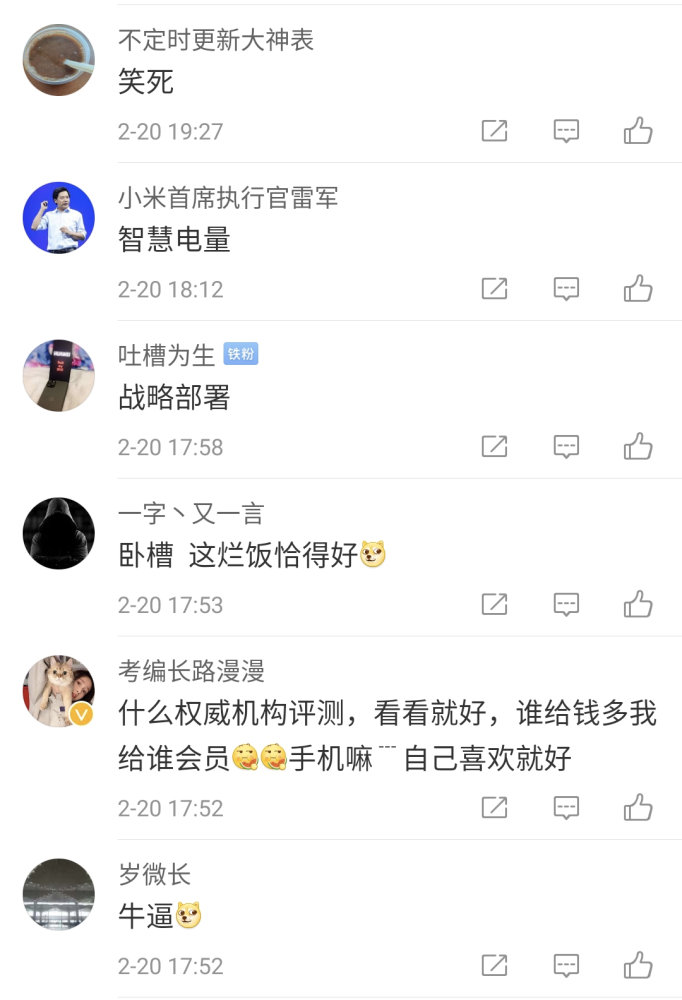Open 小米首席执行官雷军's profile avatar
The height and width of the screenshot is (1000, 682).
(x=59, y=218)
